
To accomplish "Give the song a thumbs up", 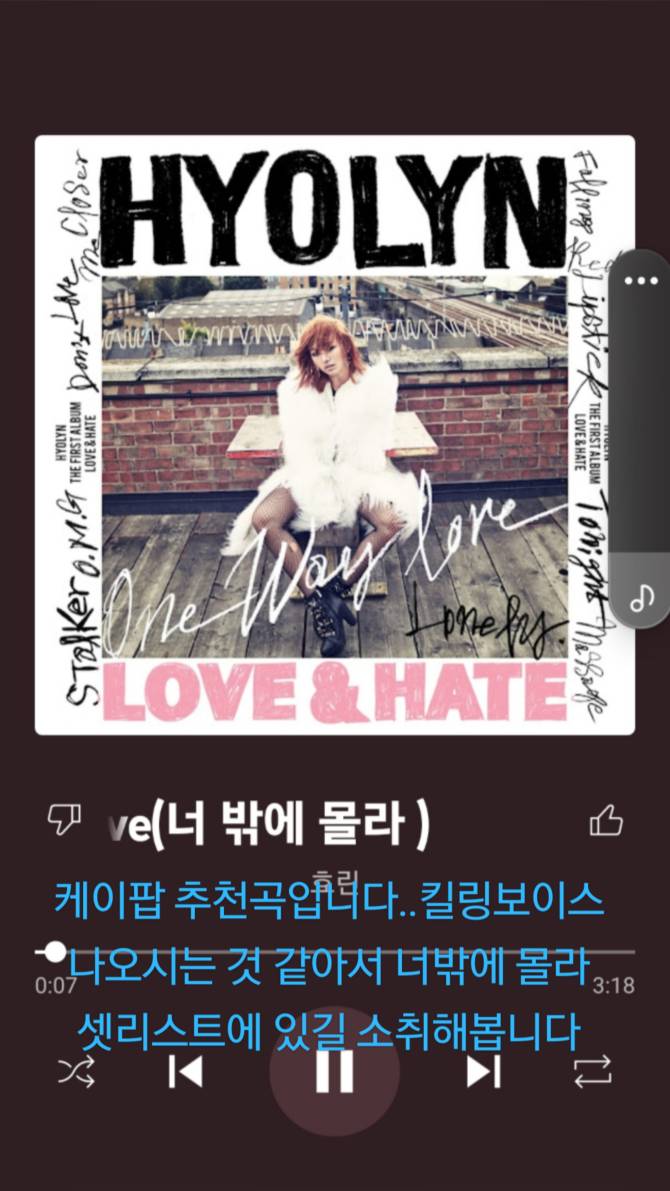I will point(606,821).
